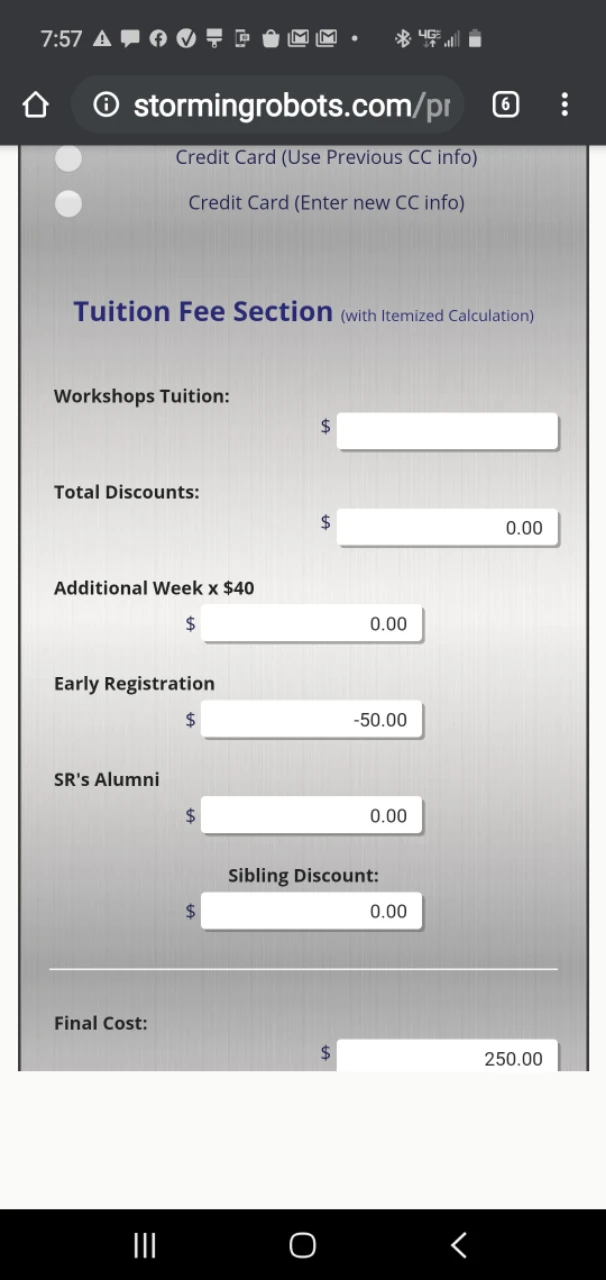
Task: Open recent apps from the navigation bar
Action: coord(145,1245)
